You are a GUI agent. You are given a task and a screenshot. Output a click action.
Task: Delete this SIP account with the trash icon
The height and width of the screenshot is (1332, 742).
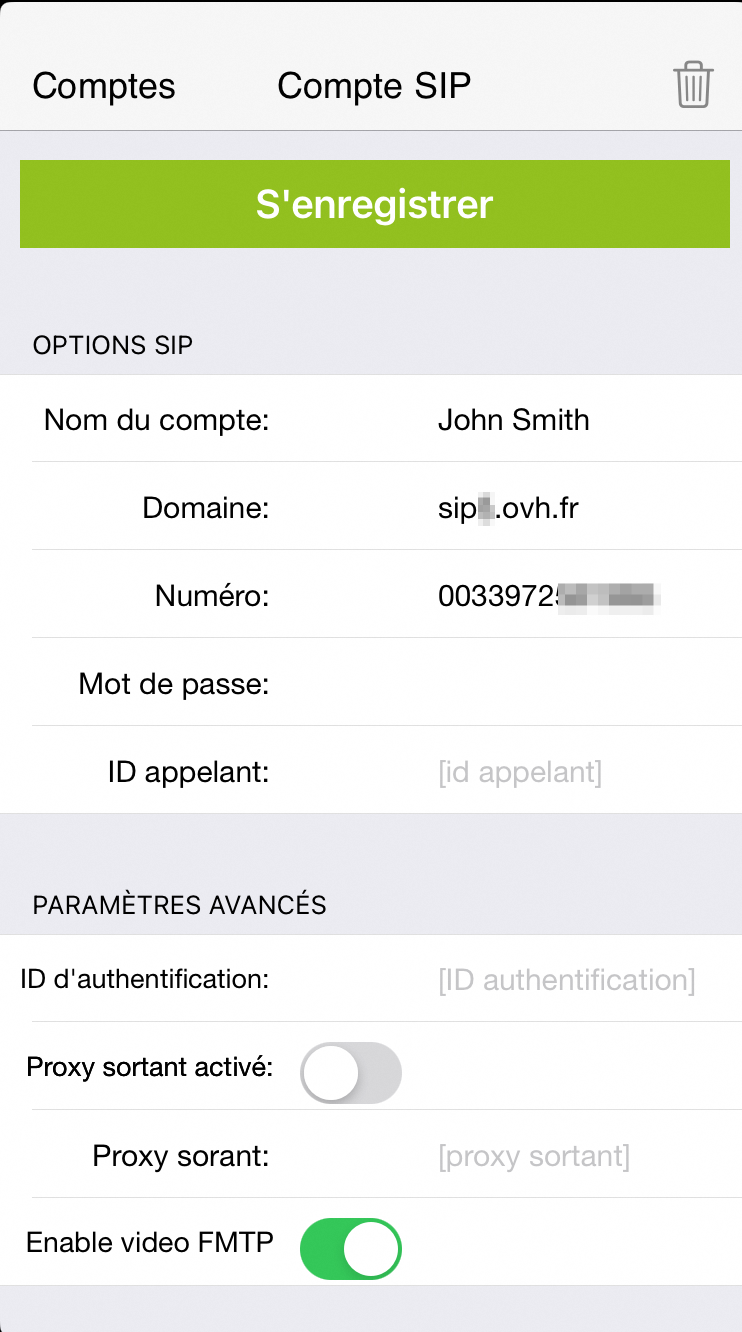(692, 85)
